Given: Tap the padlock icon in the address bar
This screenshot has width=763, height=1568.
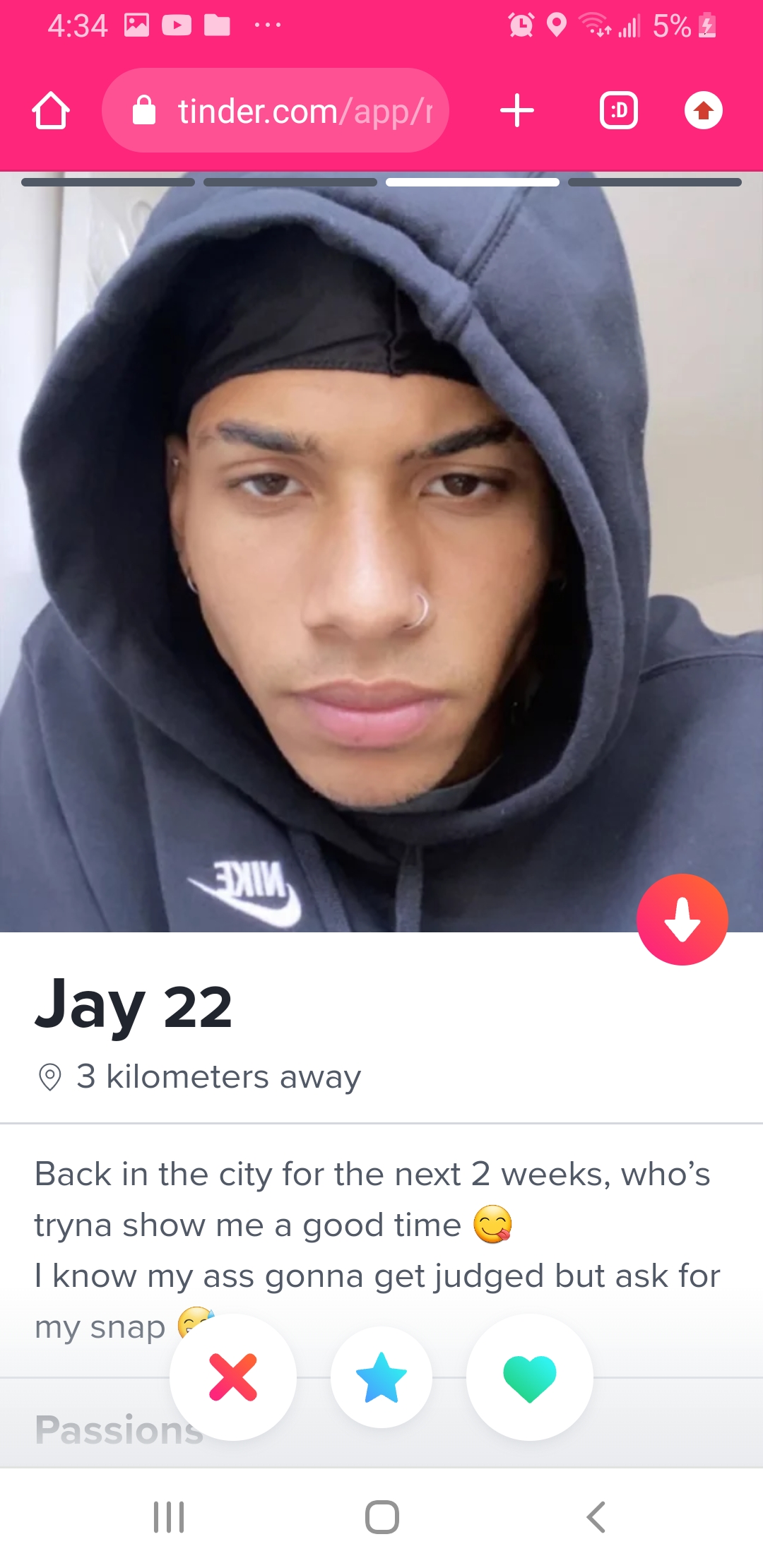Looking at the screenshot, I should pos(144,110).
